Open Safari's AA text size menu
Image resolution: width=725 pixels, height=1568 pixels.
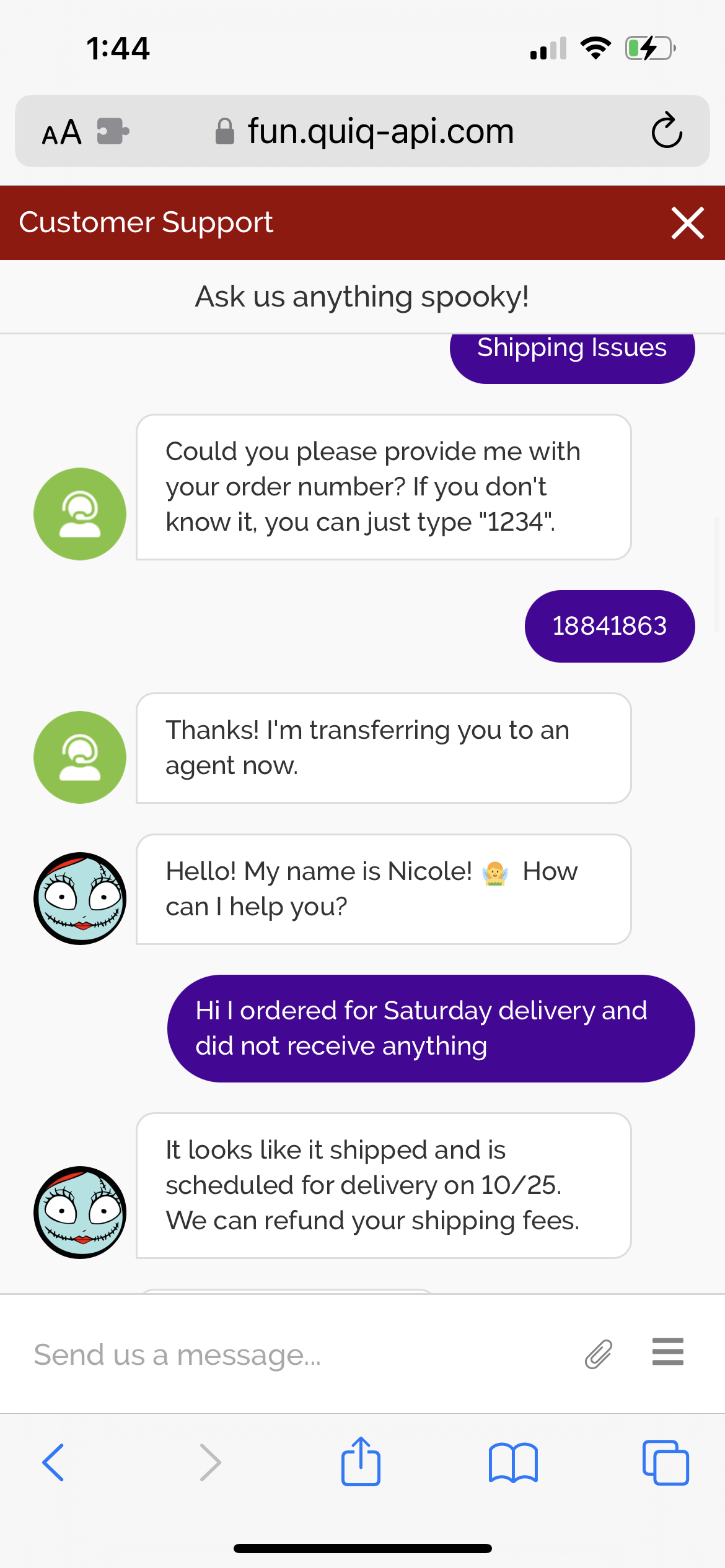[x=62, y=132]
